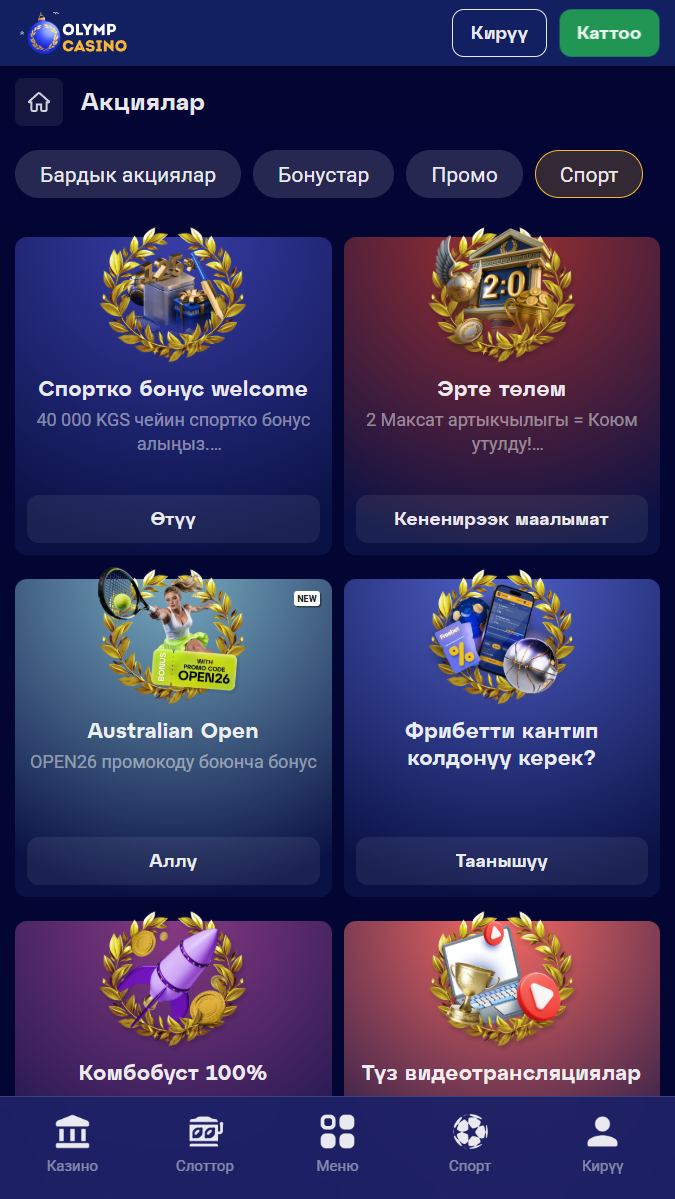Tap Кененирээк маалымат on Эрте төлөм
675x1199 pixels.
click(x=501, y=519)
